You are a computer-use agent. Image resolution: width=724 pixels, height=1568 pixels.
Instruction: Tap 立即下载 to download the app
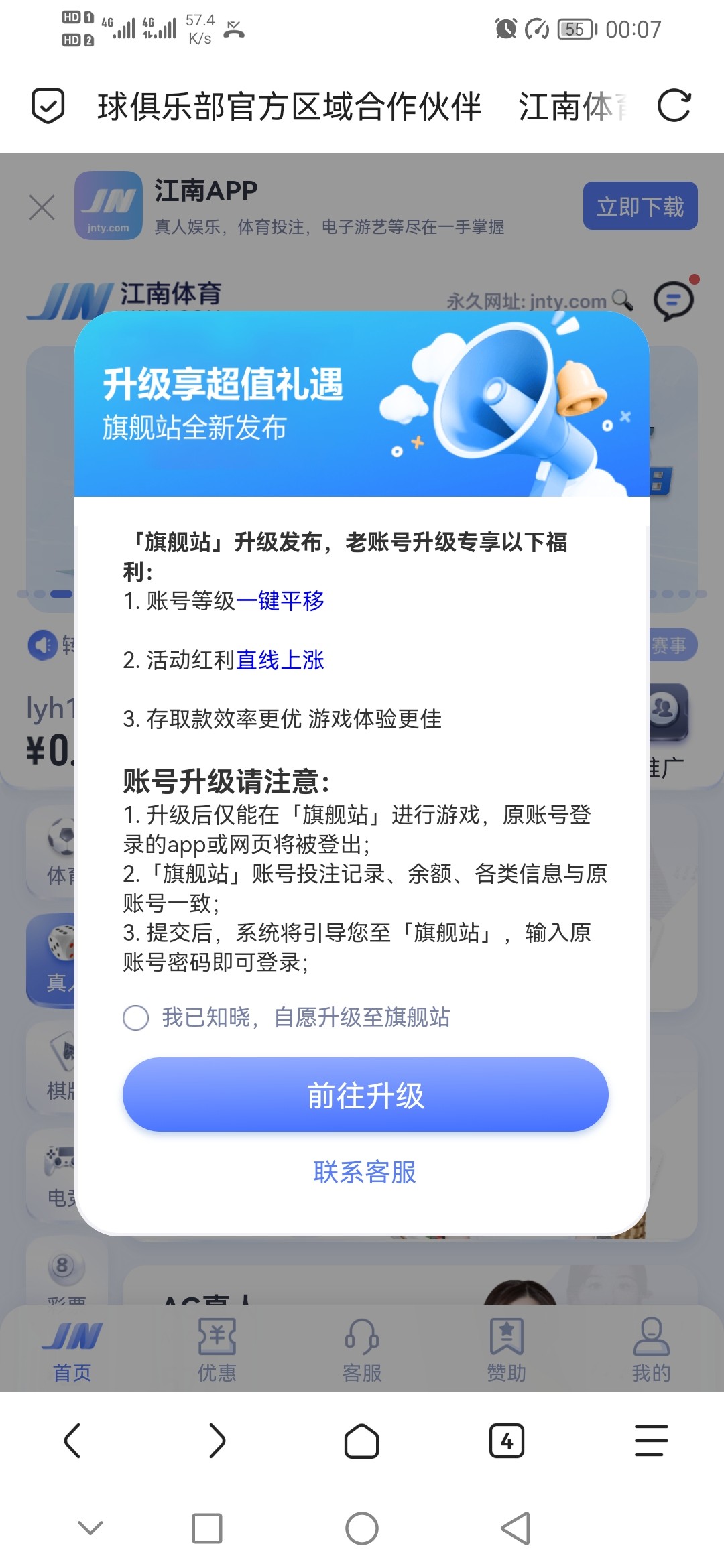coord(640,206)
